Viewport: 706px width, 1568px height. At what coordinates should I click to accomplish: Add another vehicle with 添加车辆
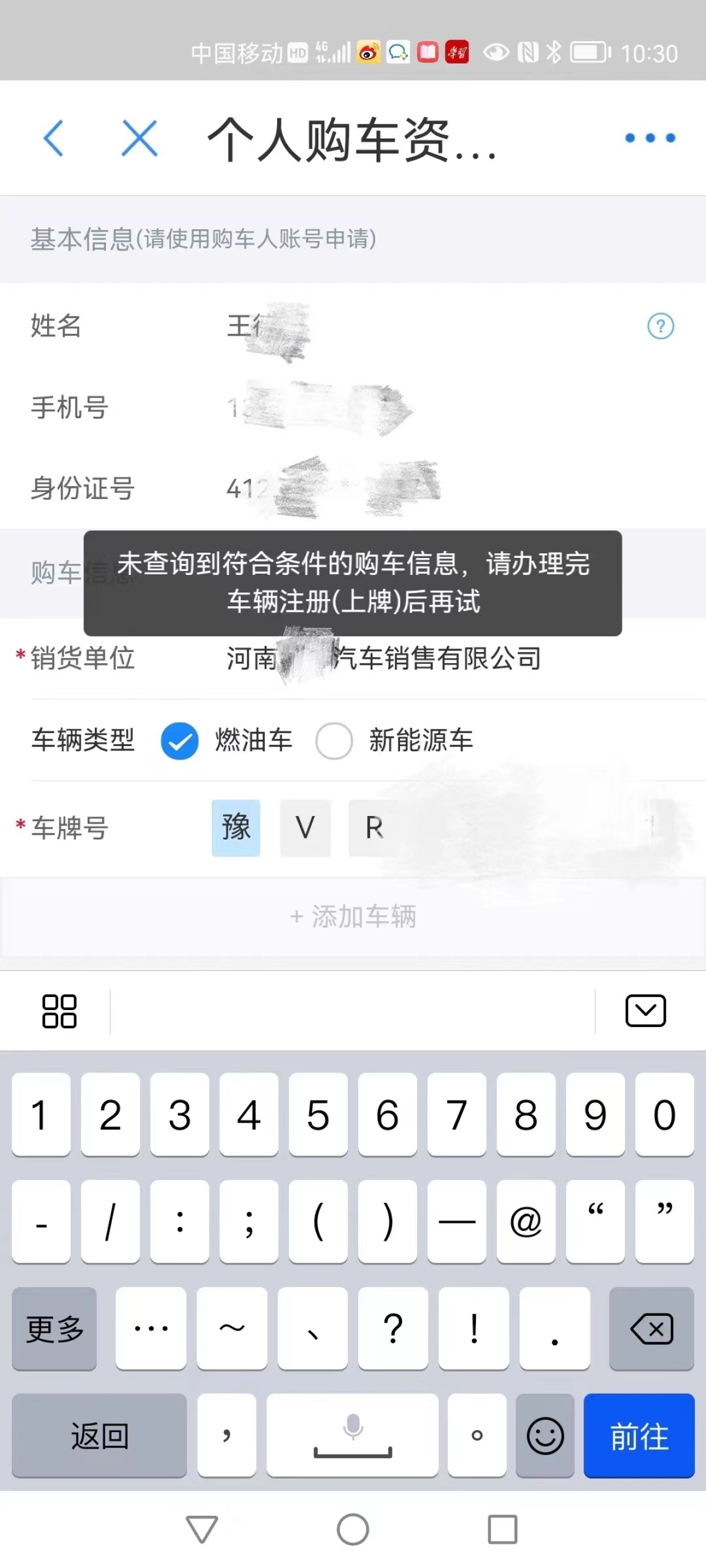click(x=352, y=916)
